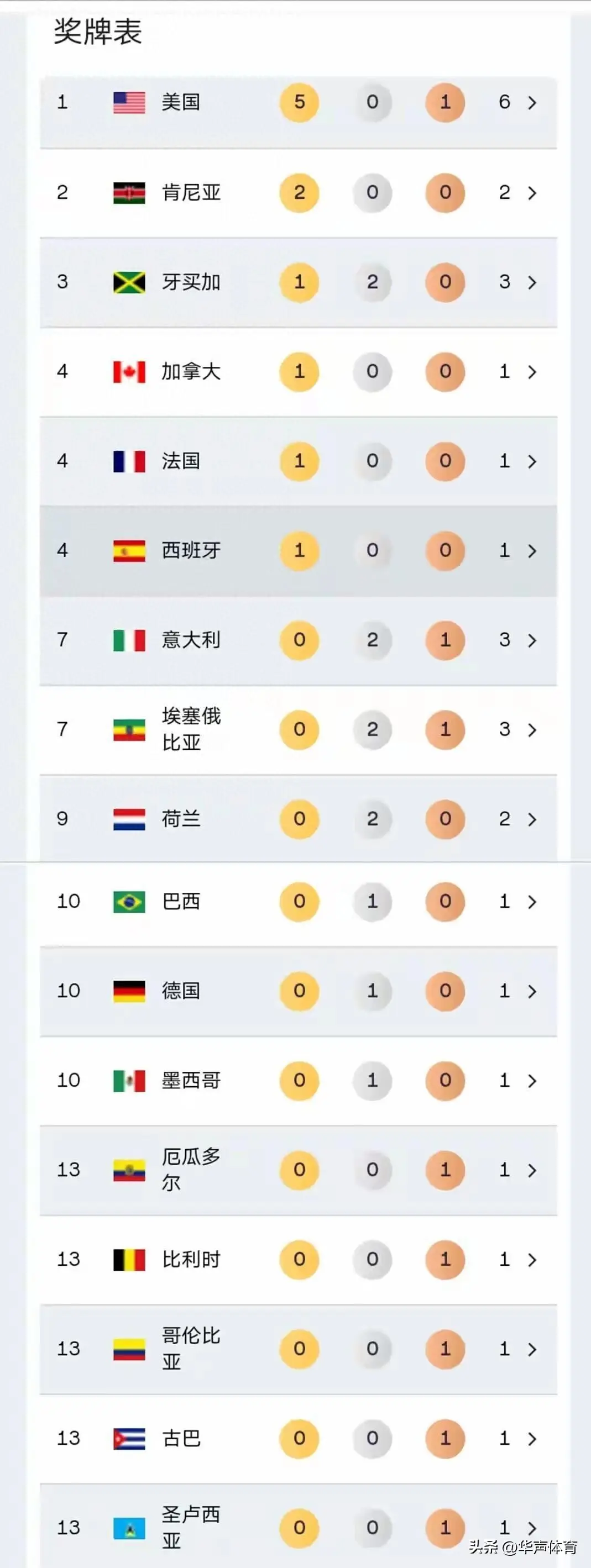Open 厄瓜多尔 medal details
This screenshot has height=1568, width=591.
point(299,1171)
